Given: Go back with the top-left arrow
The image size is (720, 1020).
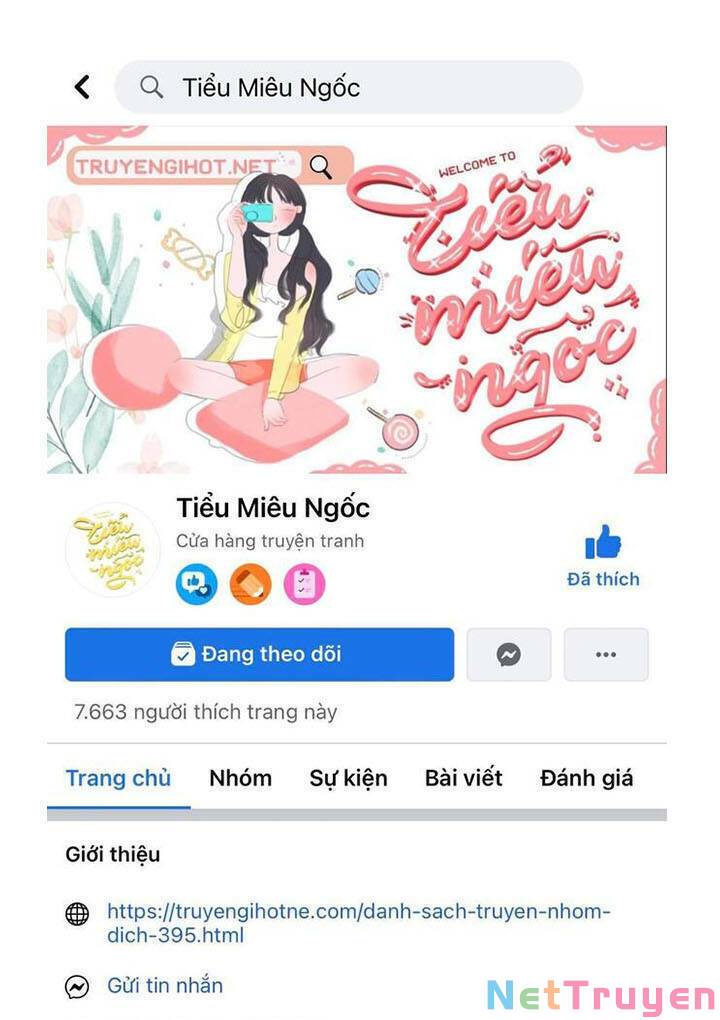Looking at the screenshot, I should (82, 87).
